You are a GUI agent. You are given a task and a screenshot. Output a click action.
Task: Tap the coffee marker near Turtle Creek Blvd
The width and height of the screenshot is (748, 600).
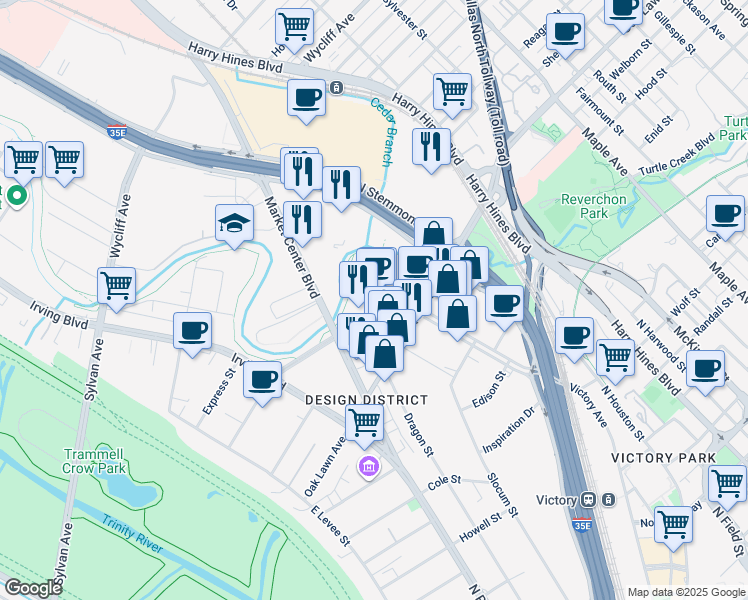725,213
